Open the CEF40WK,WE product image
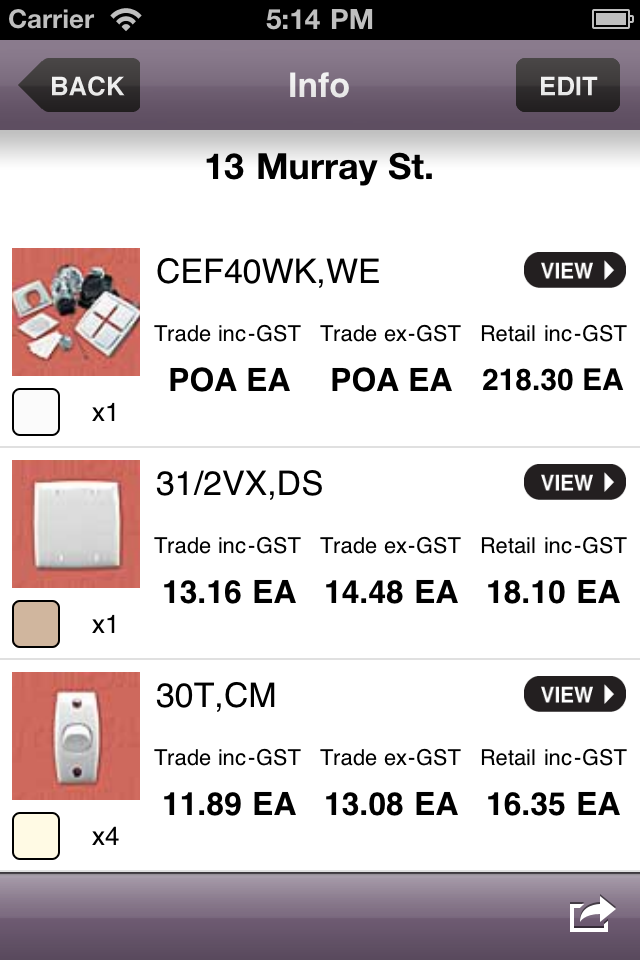This screenshot has width=640, height=960. [76, 312]
